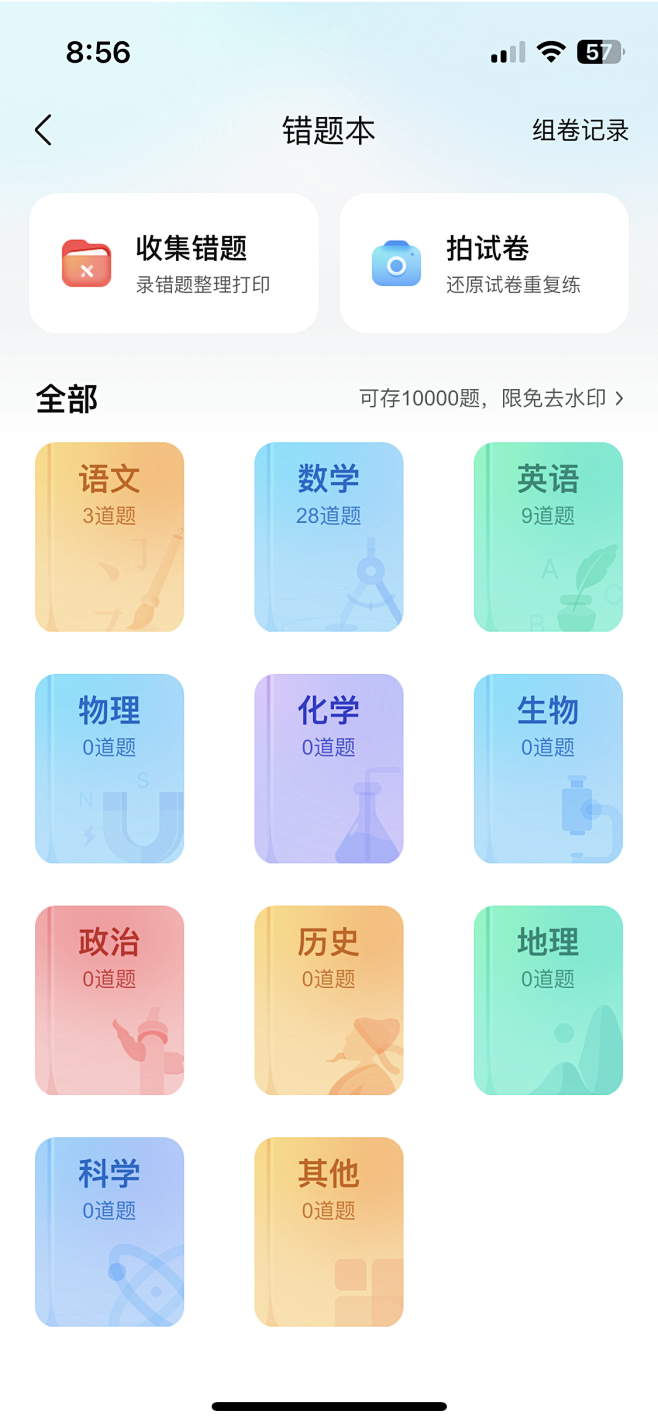Screen dimensions: 658x1425
Task: Select the 物理 subject notebook
Action: 110,768
